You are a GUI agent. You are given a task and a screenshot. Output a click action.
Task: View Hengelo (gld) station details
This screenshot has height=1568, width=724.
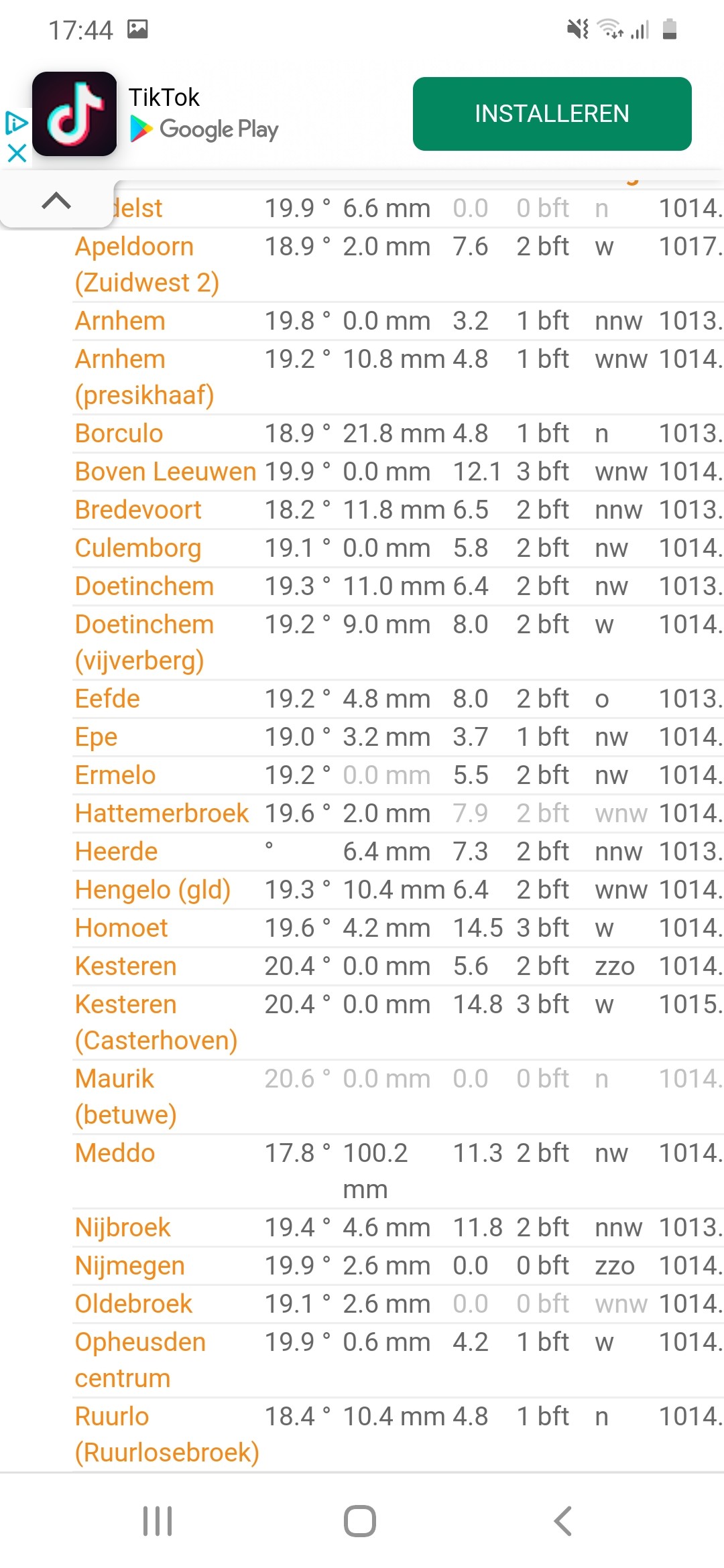click(153, 890)
